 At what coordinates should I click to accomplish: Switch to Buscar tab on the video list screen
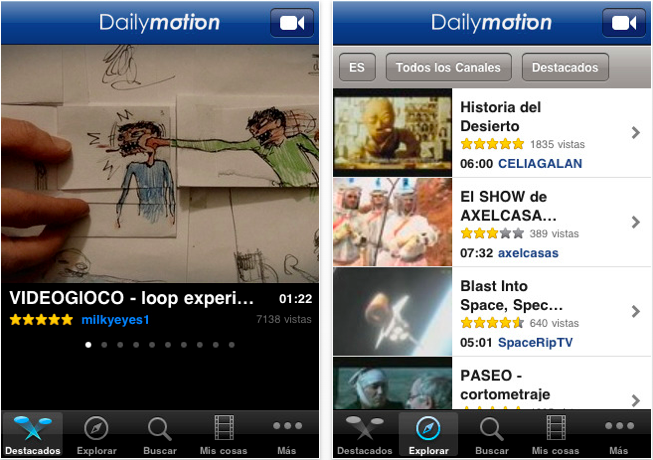[491, 436]
